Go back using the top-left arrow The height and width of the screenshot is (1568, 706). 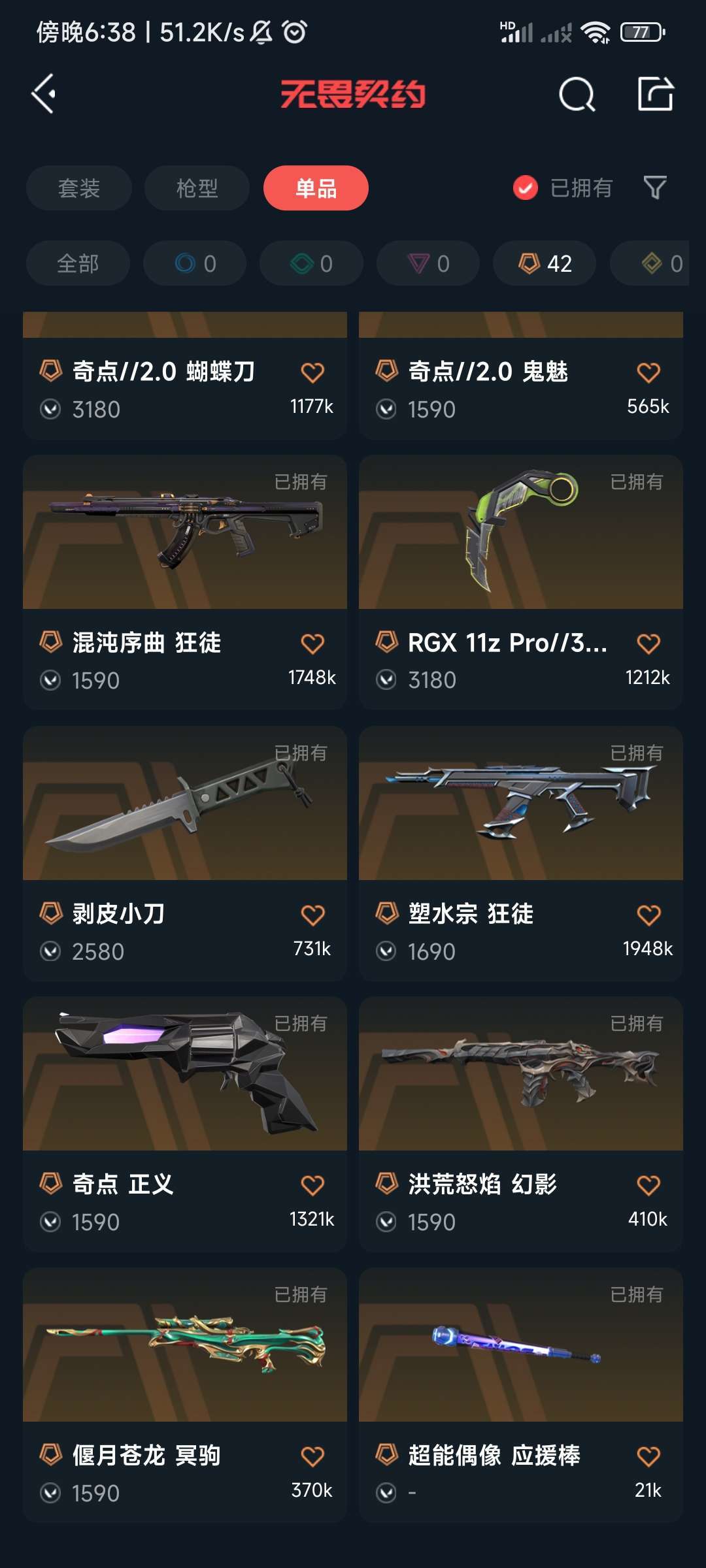(44, 94)
